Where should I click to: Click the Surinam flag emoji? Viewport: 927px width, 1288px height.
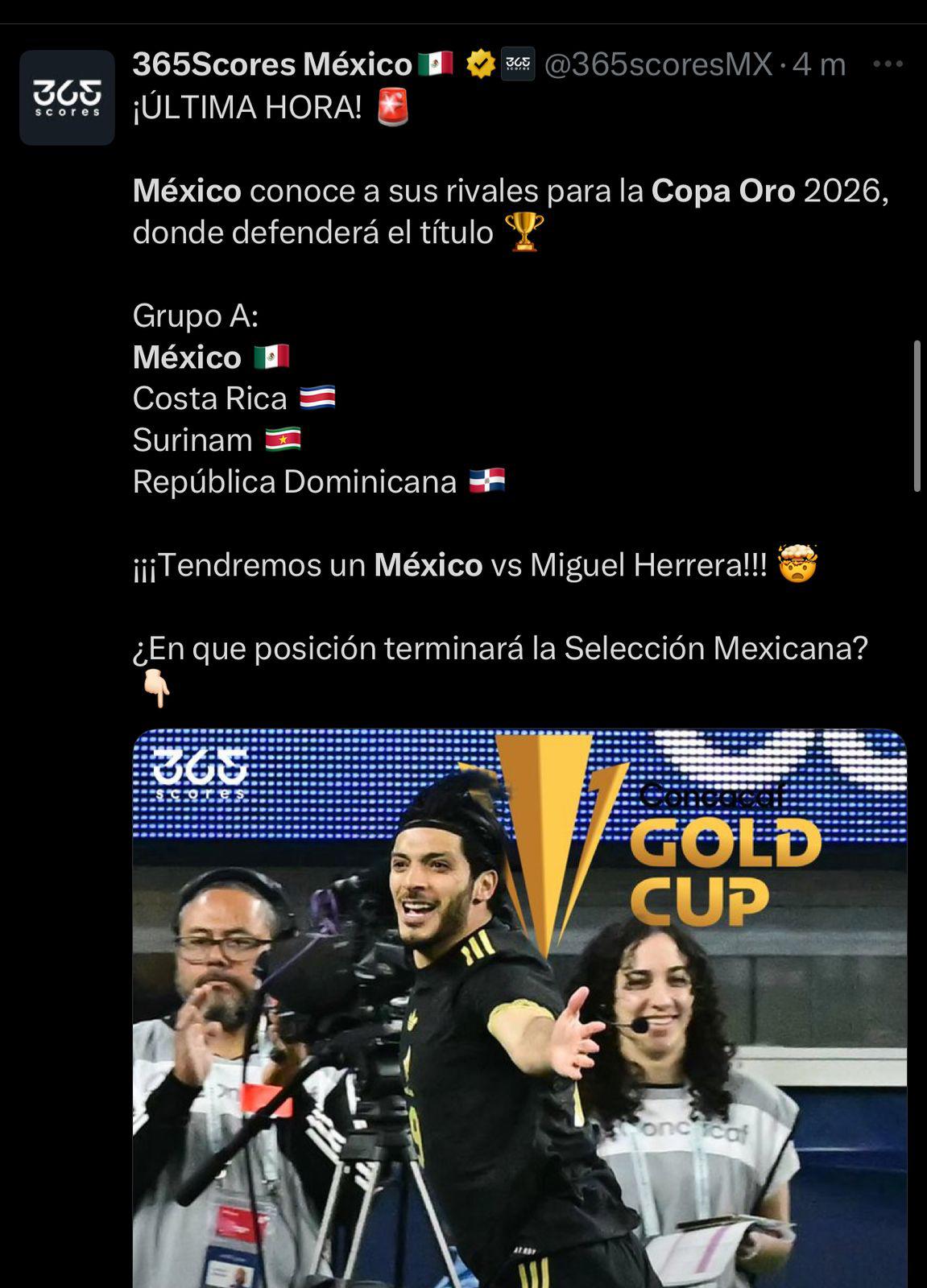tap(283, 440)
